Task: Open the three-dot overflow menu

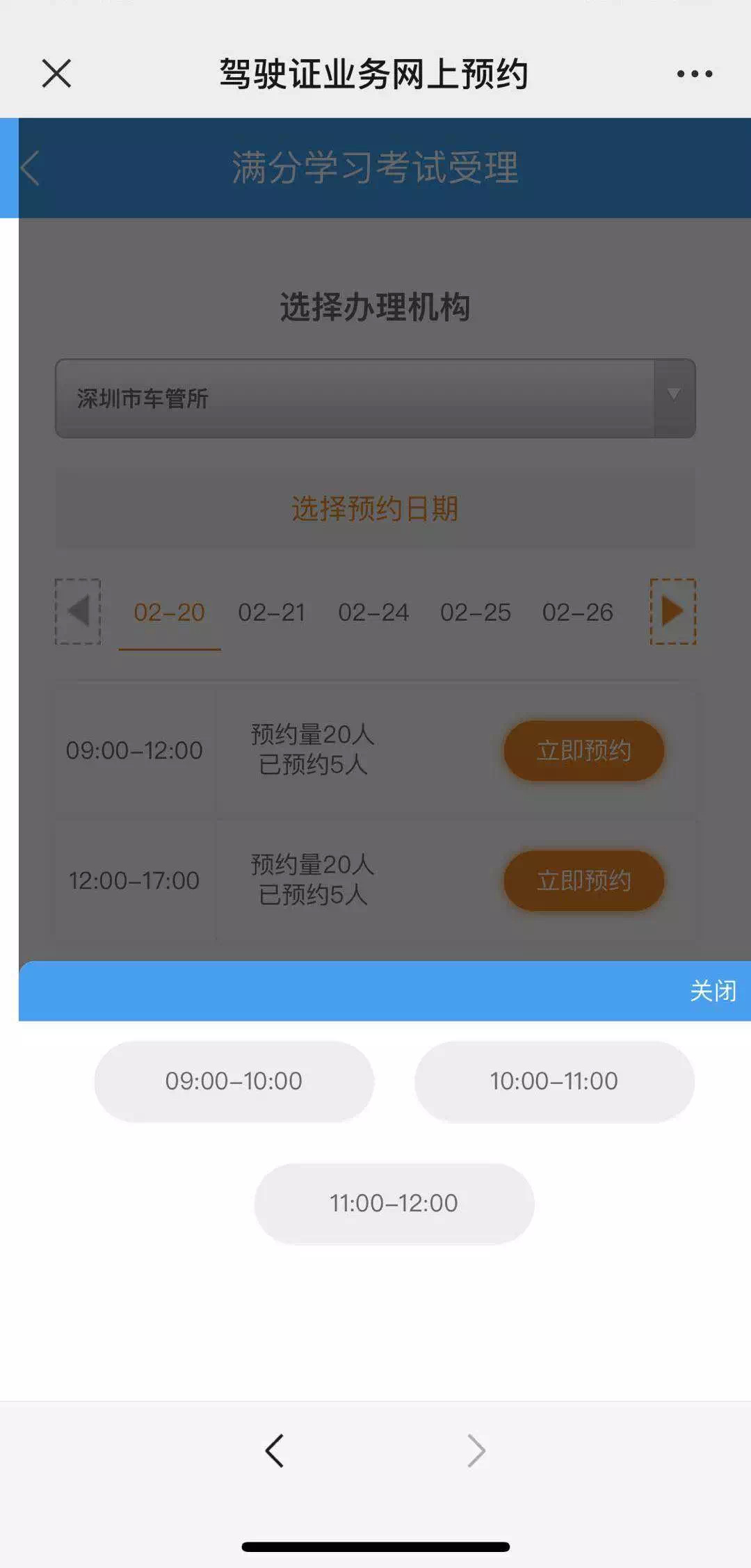Action: point(694,74)
